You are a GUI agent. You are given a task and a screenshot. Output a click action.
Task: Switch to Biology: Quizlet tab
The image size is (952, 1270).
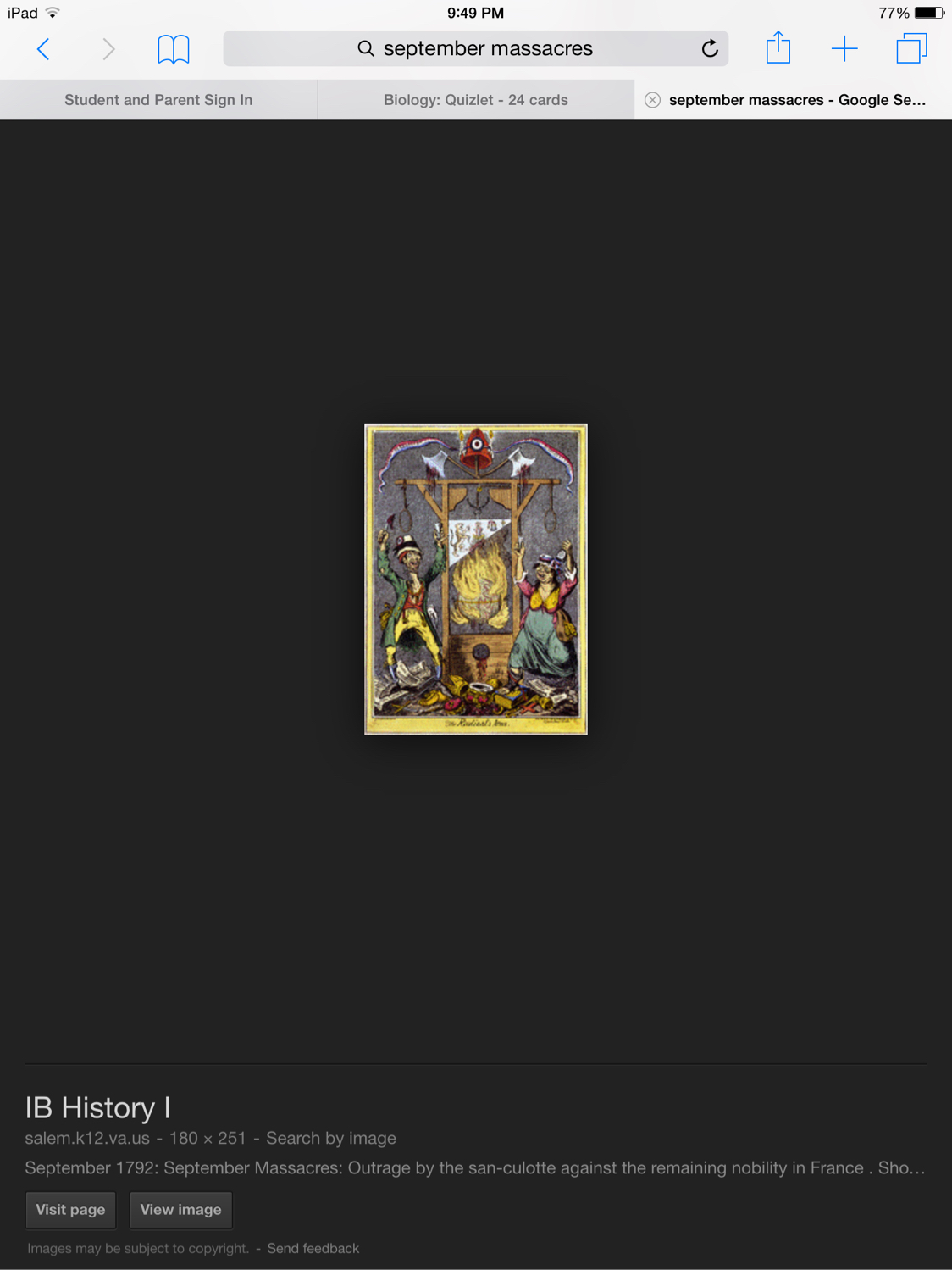[475, 100]
